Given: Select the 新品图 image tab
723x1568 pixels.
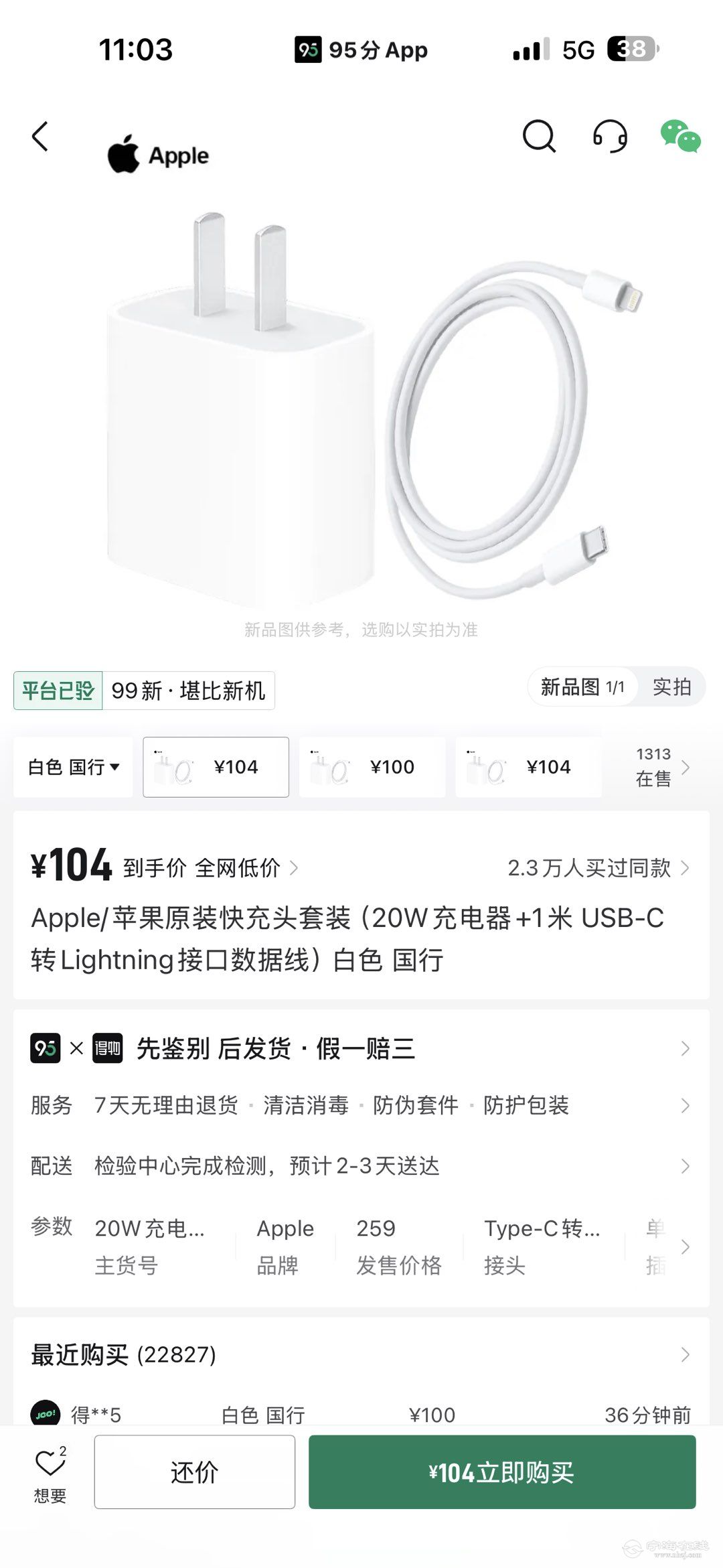Looking at the screenshot, I should coord(581,687).
